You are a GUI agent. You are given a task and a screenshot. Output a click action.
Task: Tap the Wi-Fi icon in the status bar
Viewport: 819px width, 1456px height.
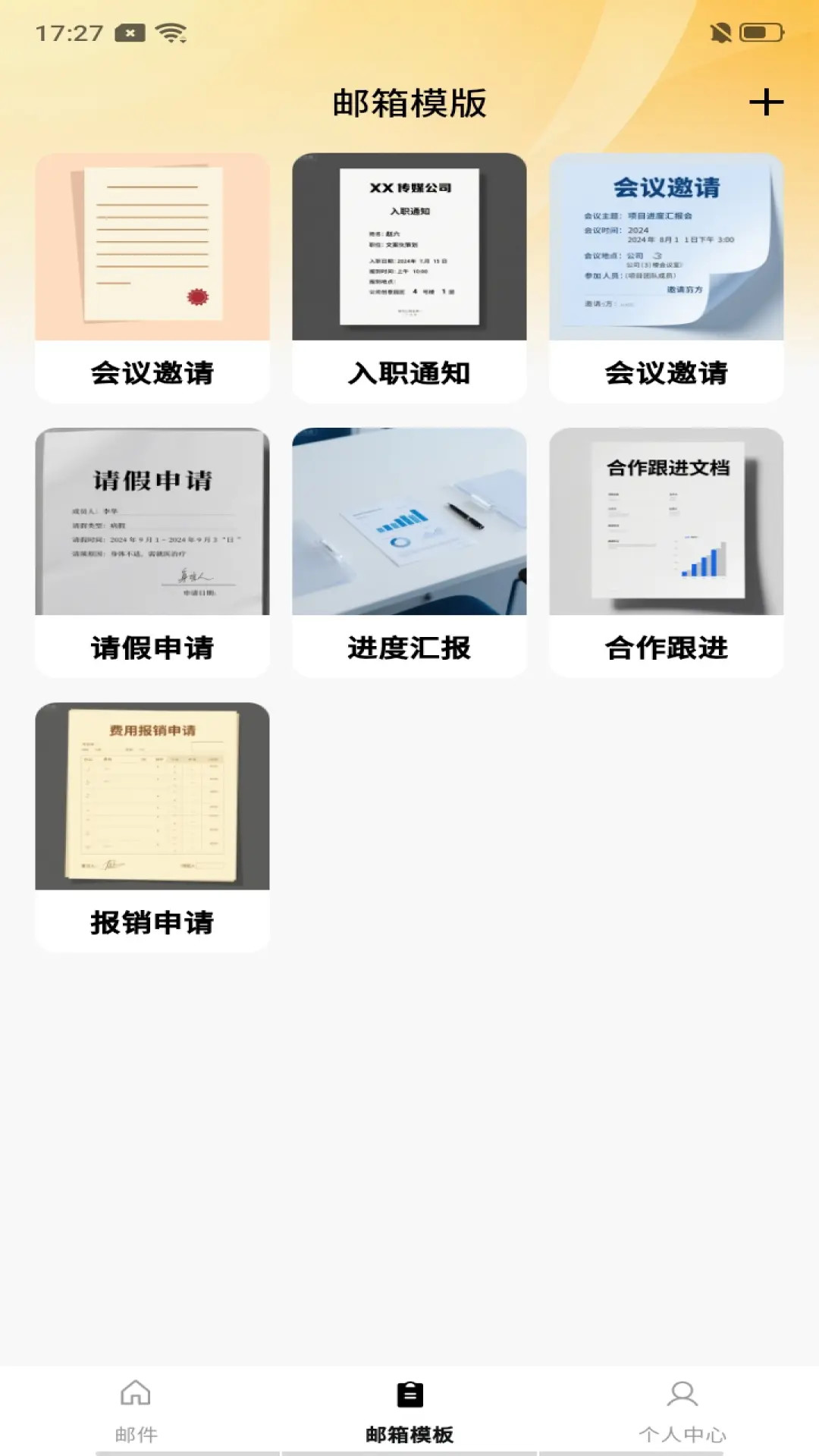(171, 32)
